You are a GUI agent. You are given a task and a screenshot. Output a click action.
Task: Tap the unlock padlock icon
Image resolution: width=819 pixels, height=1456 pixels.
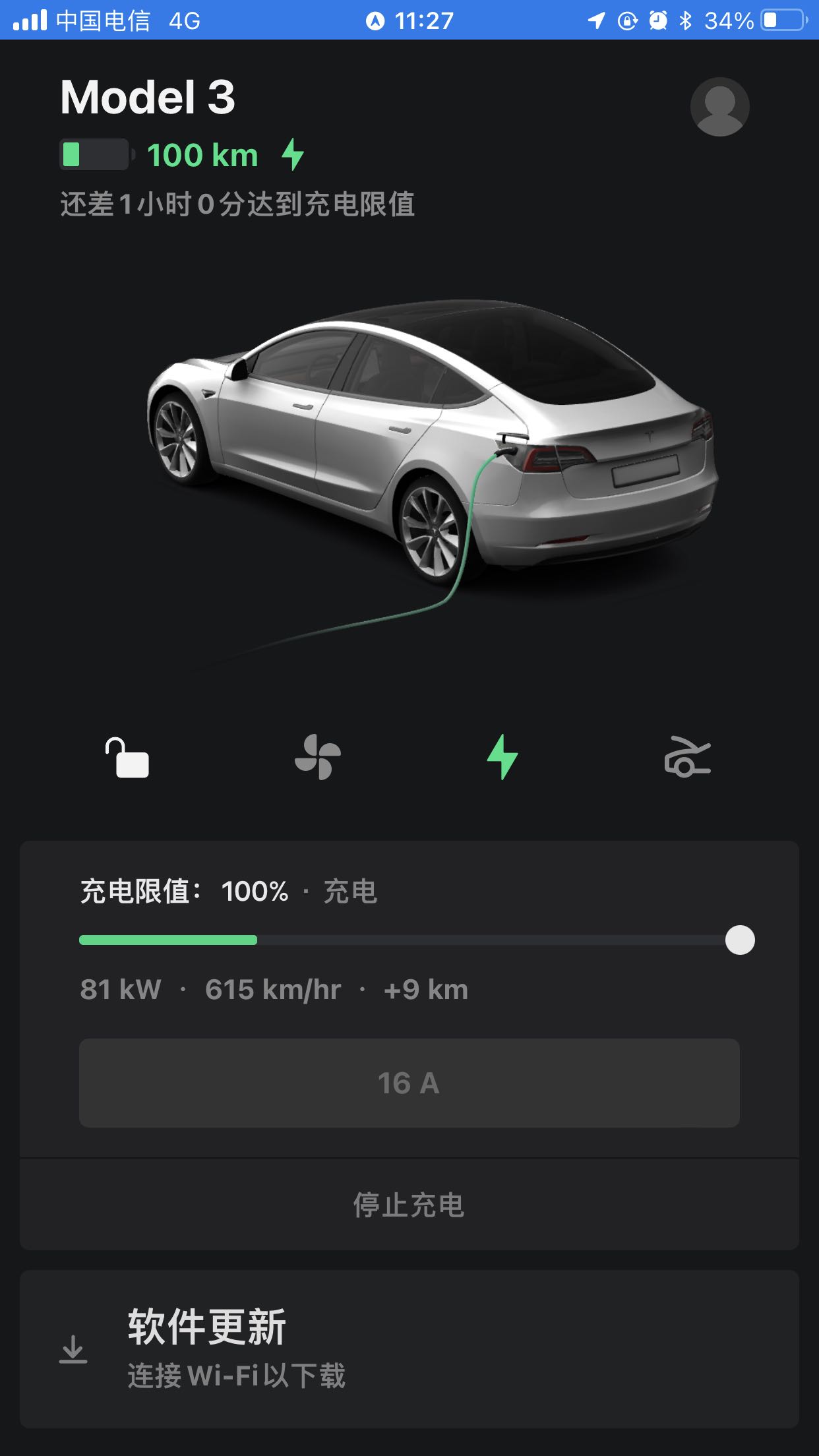(x=127, y=758)
